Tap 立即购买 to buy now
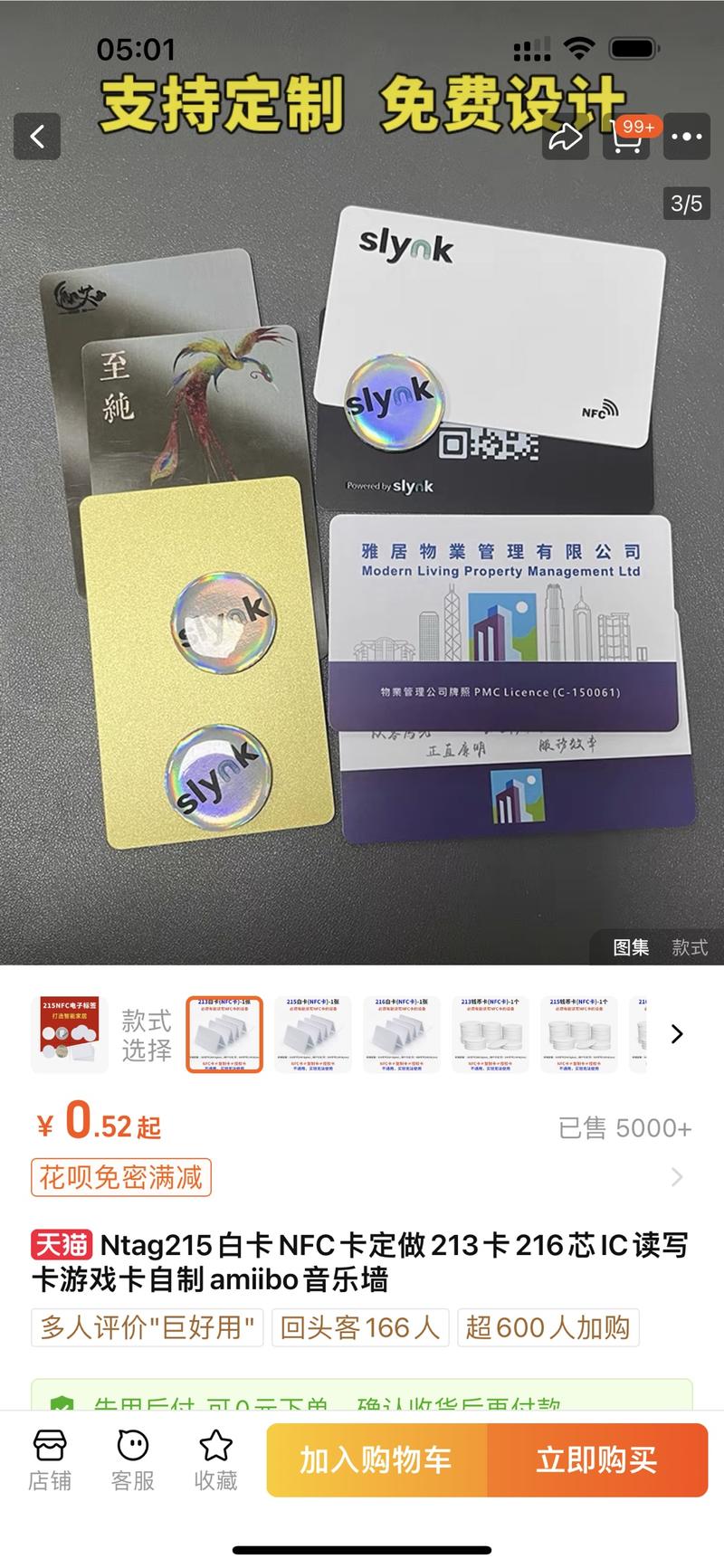This screenshot has width=724, height=1568. click(x=597, y=1460)
